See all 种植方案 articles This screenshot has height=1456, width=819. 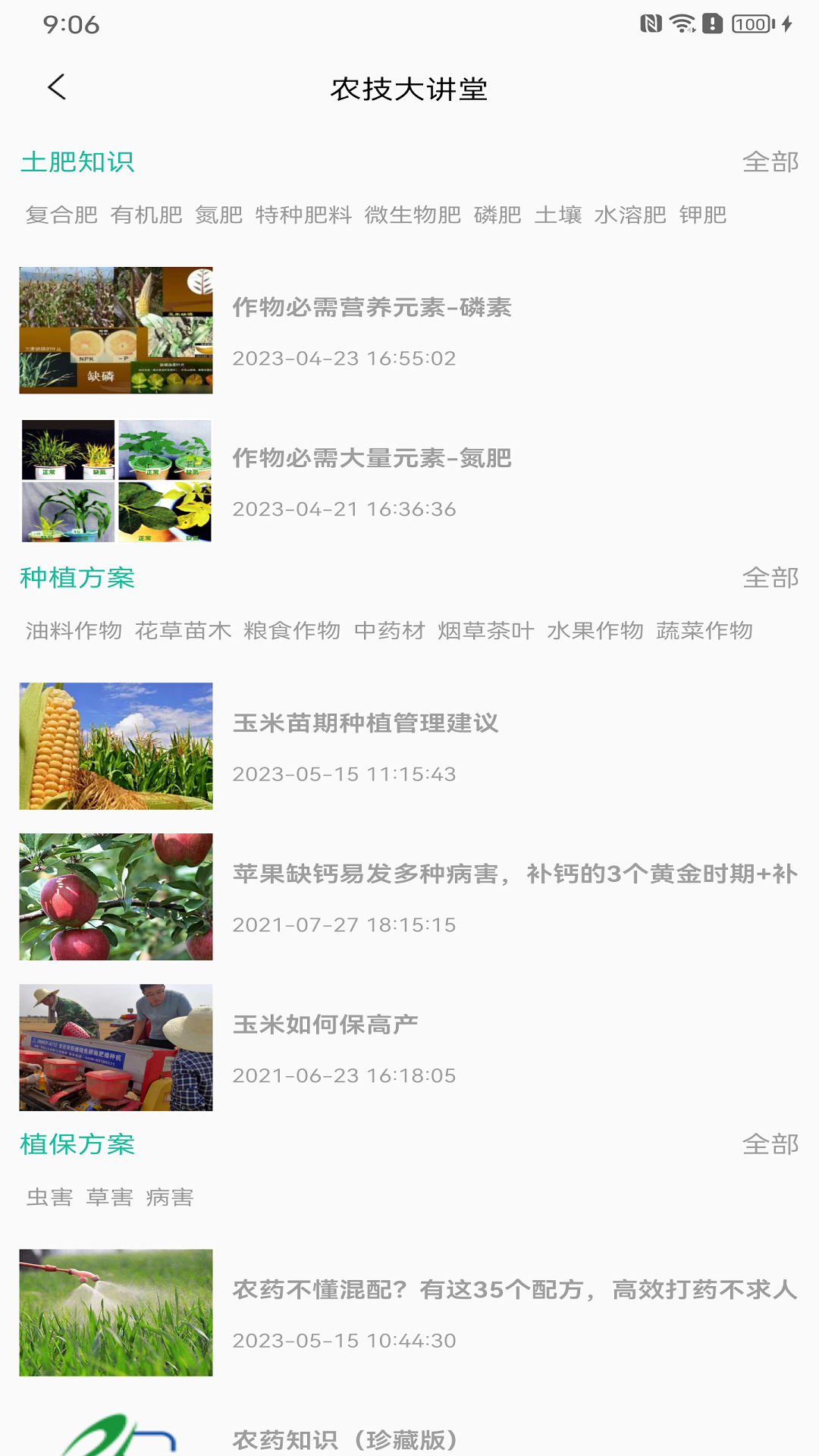(770, 578)
